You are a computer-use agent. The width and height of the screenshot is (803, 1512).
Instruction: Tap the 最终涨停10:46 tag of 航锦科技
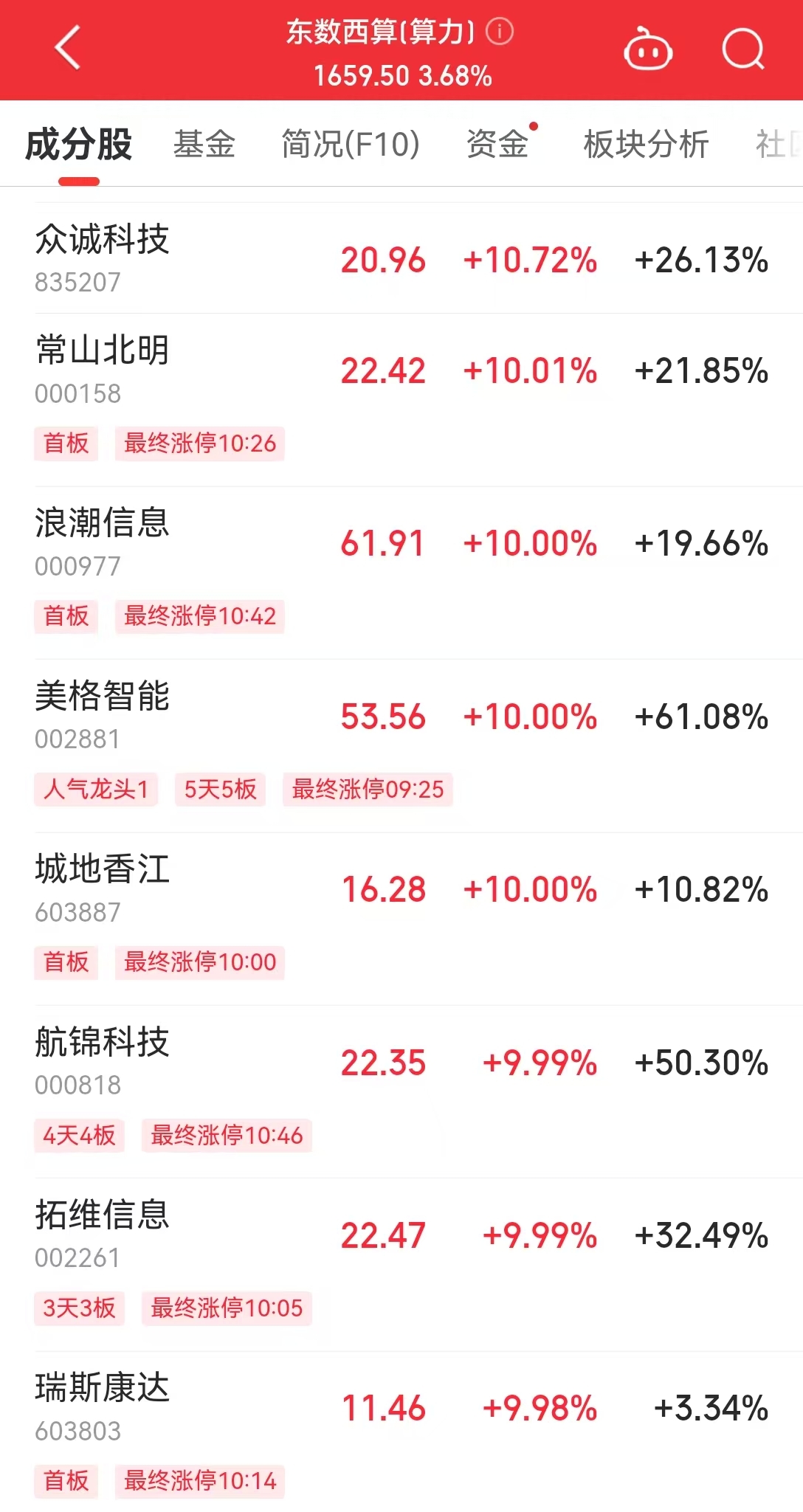pyautogui.click(x=227, y=1136)
